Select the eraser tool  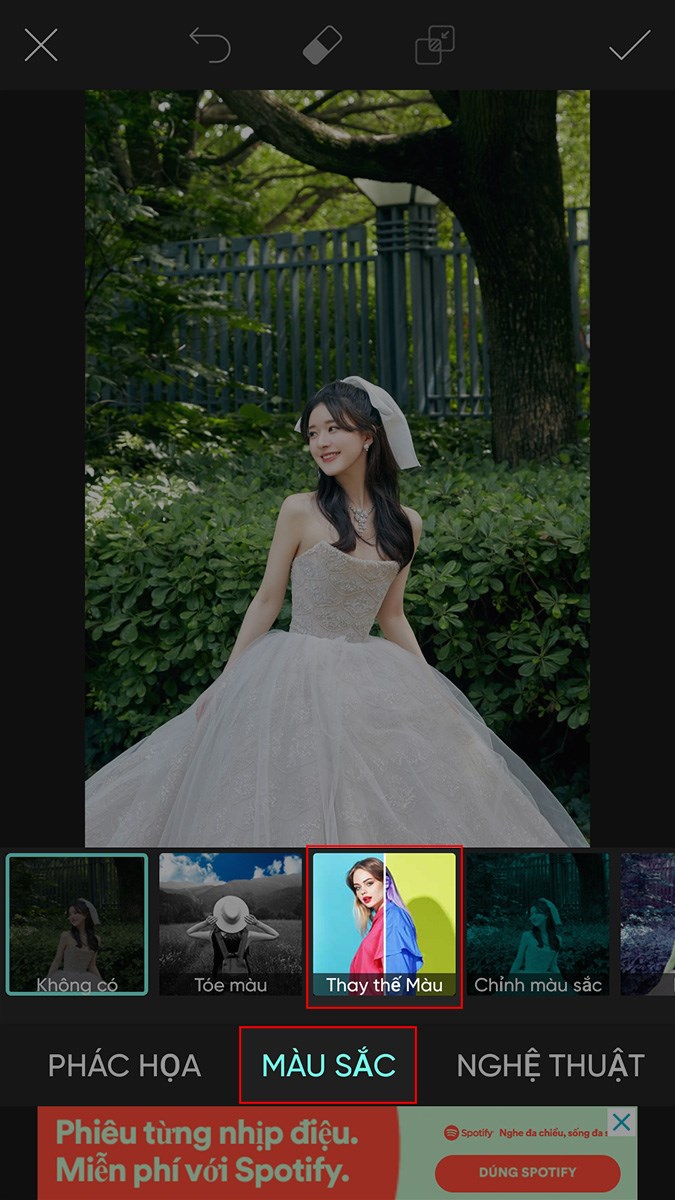click(x=322, y=45)
